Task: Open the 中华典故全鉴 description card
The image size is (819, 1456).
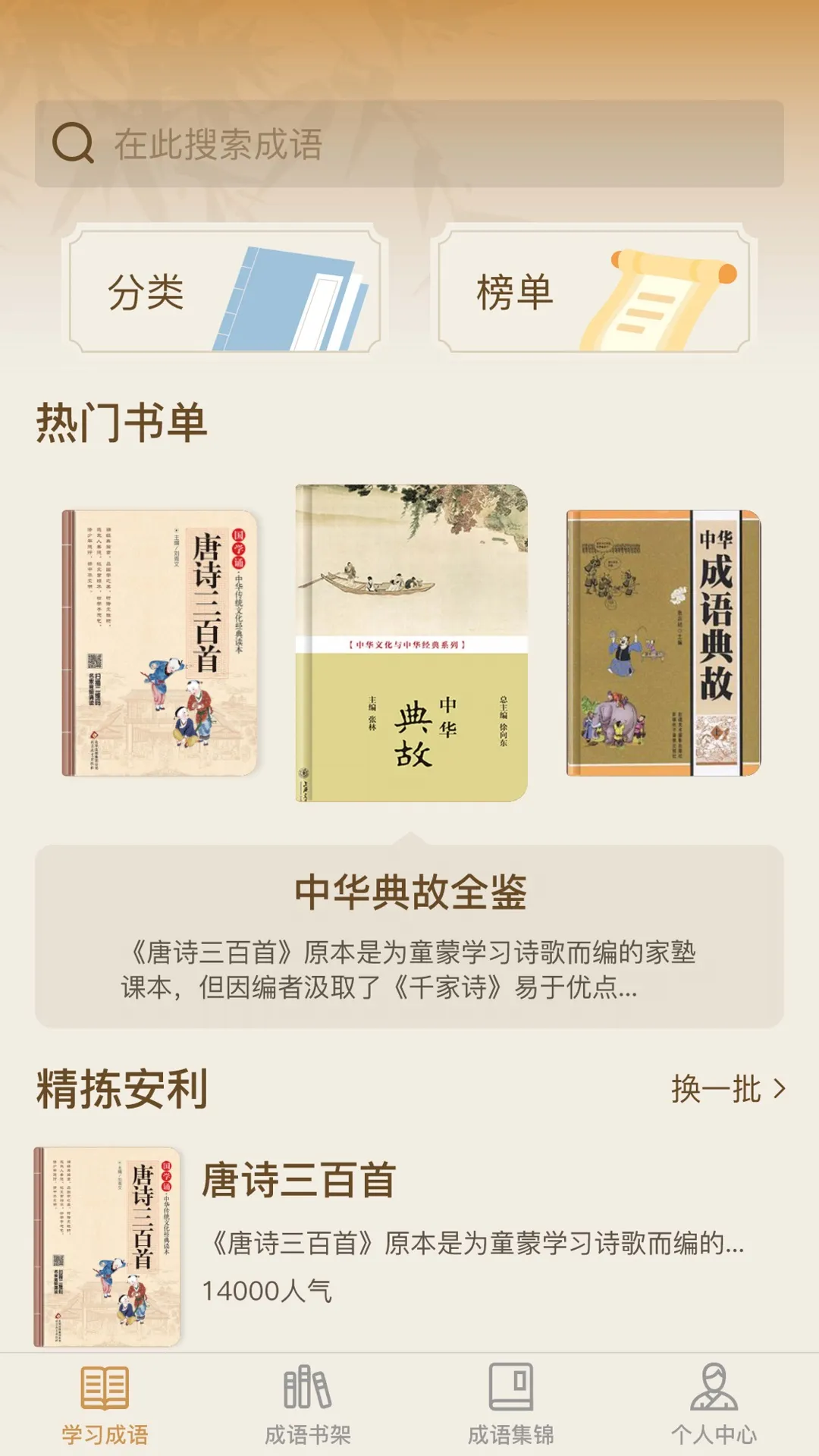Action: [409, 937]
